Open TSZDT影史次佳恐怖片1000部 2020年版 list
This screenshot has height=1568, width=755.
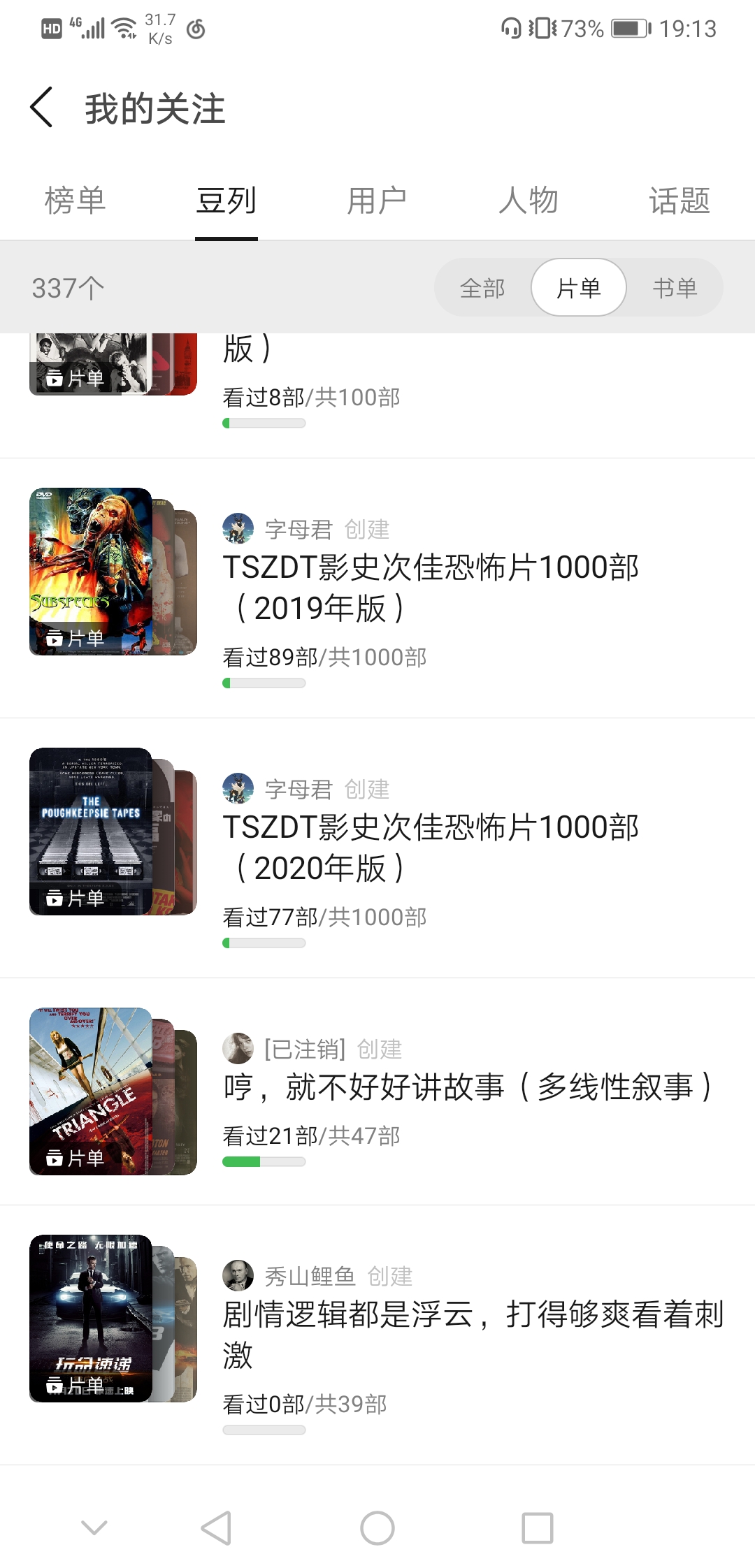pyautogui.click(x=377, y=848)
